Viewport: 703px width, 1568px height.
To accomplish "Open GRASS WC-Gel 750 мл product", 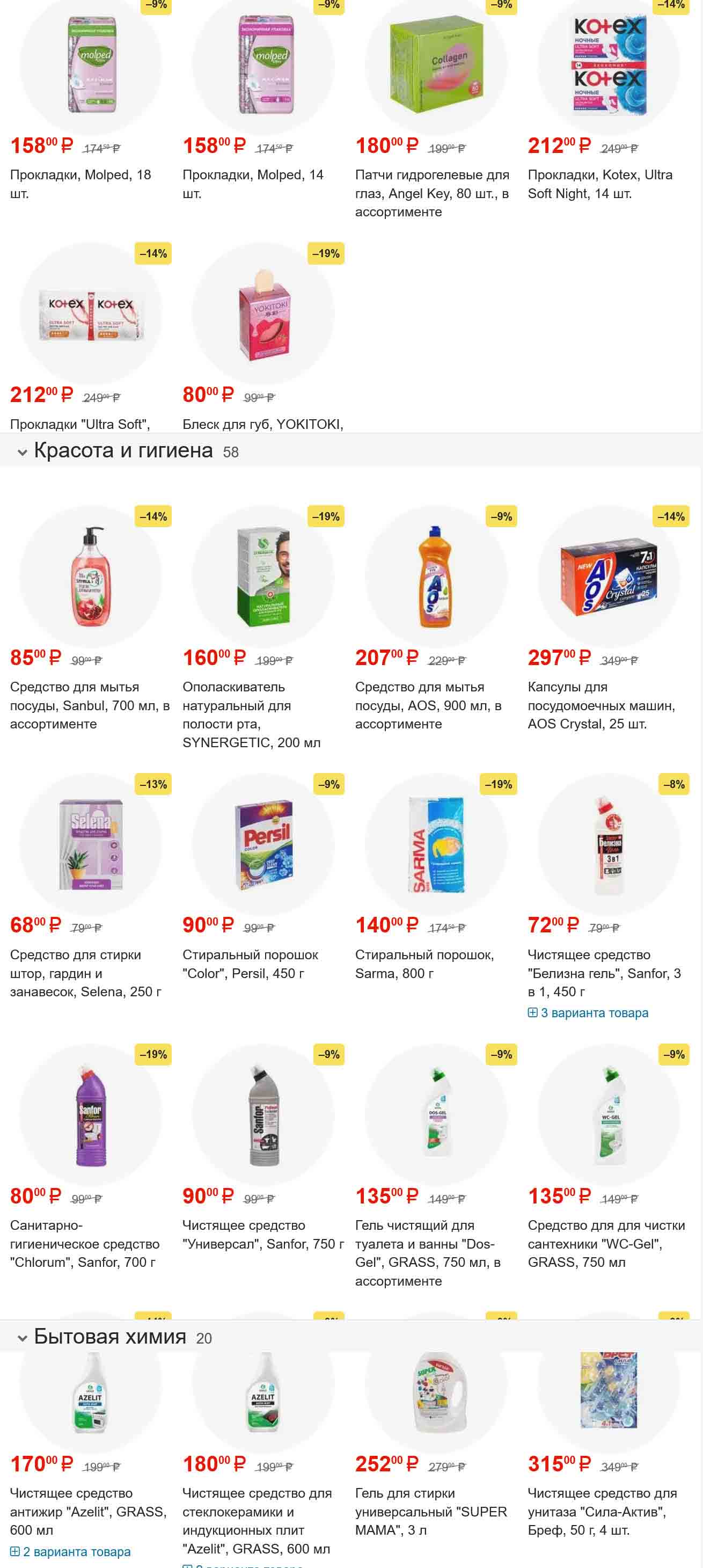I will pos(606,1244).
